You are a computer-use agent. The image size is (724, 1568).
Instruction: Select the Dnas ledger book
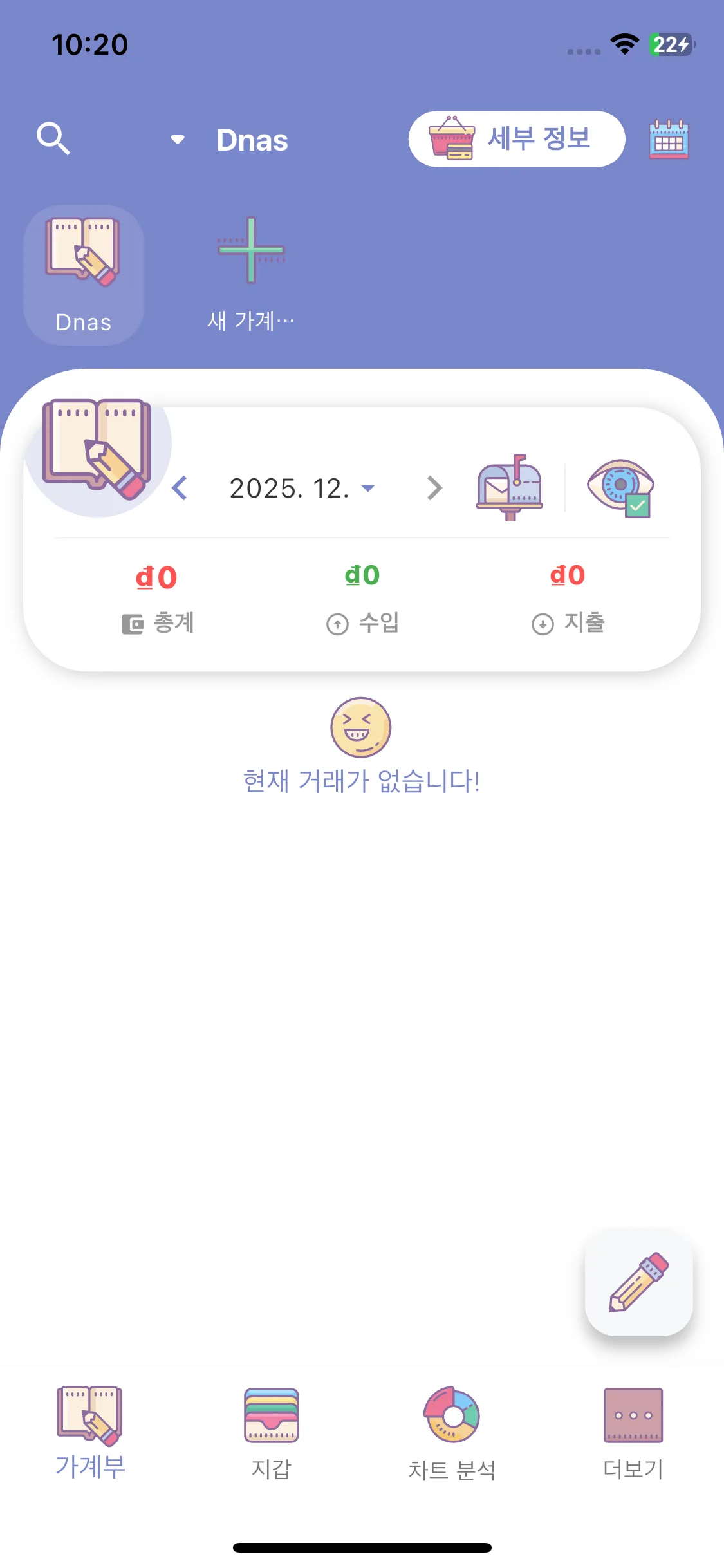tap(84, 275)
